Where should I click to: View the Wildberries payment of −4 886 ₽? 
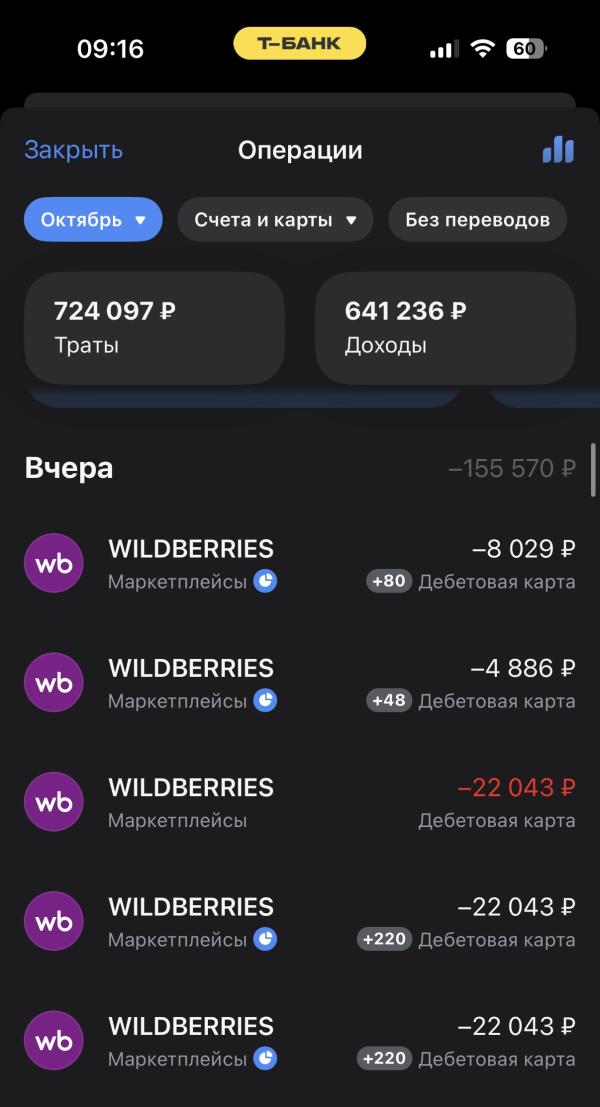click(300, 683)
